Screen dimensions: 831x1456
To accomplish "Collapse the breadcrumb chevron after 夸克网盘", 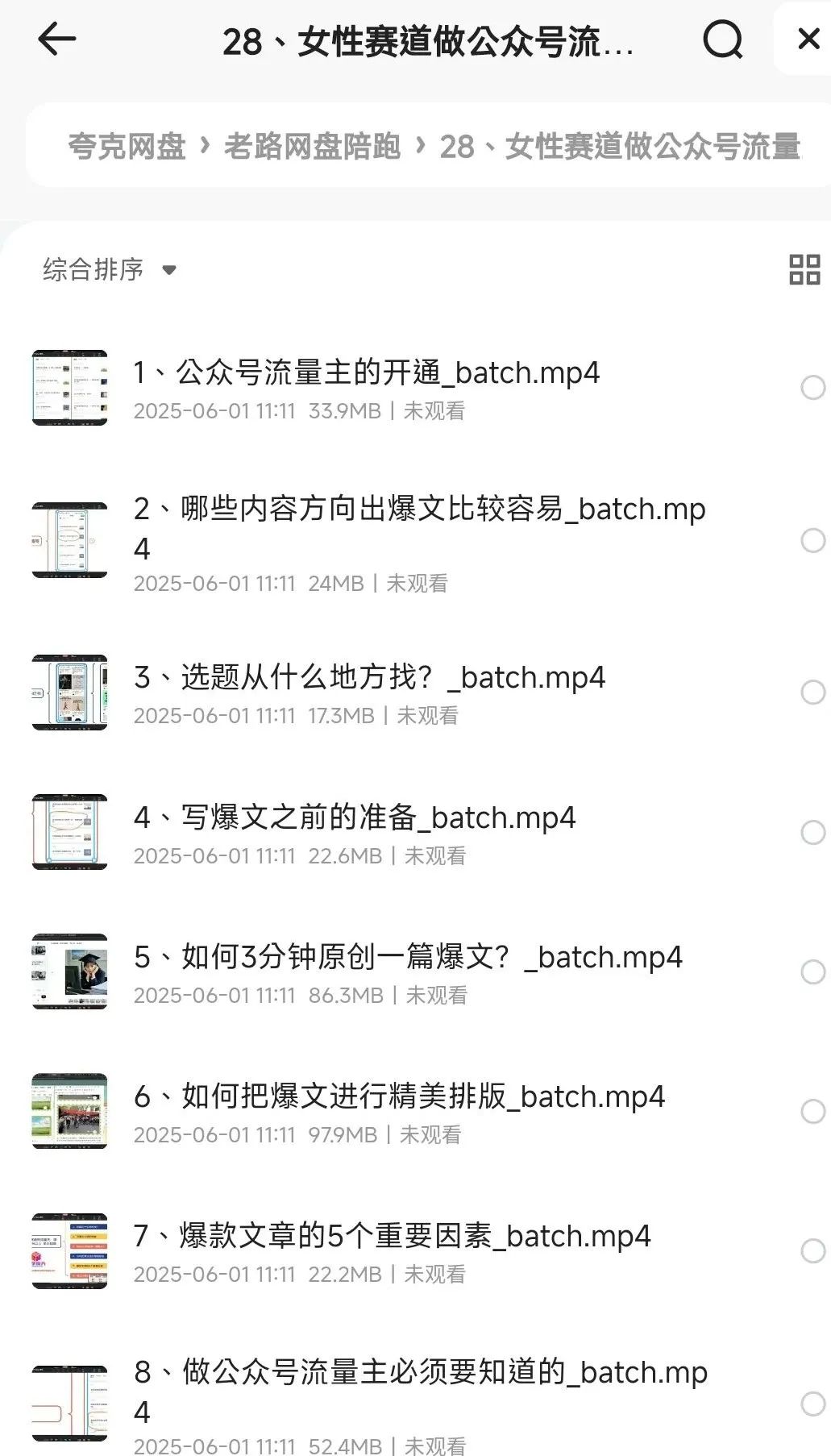I will pos(203,148).
